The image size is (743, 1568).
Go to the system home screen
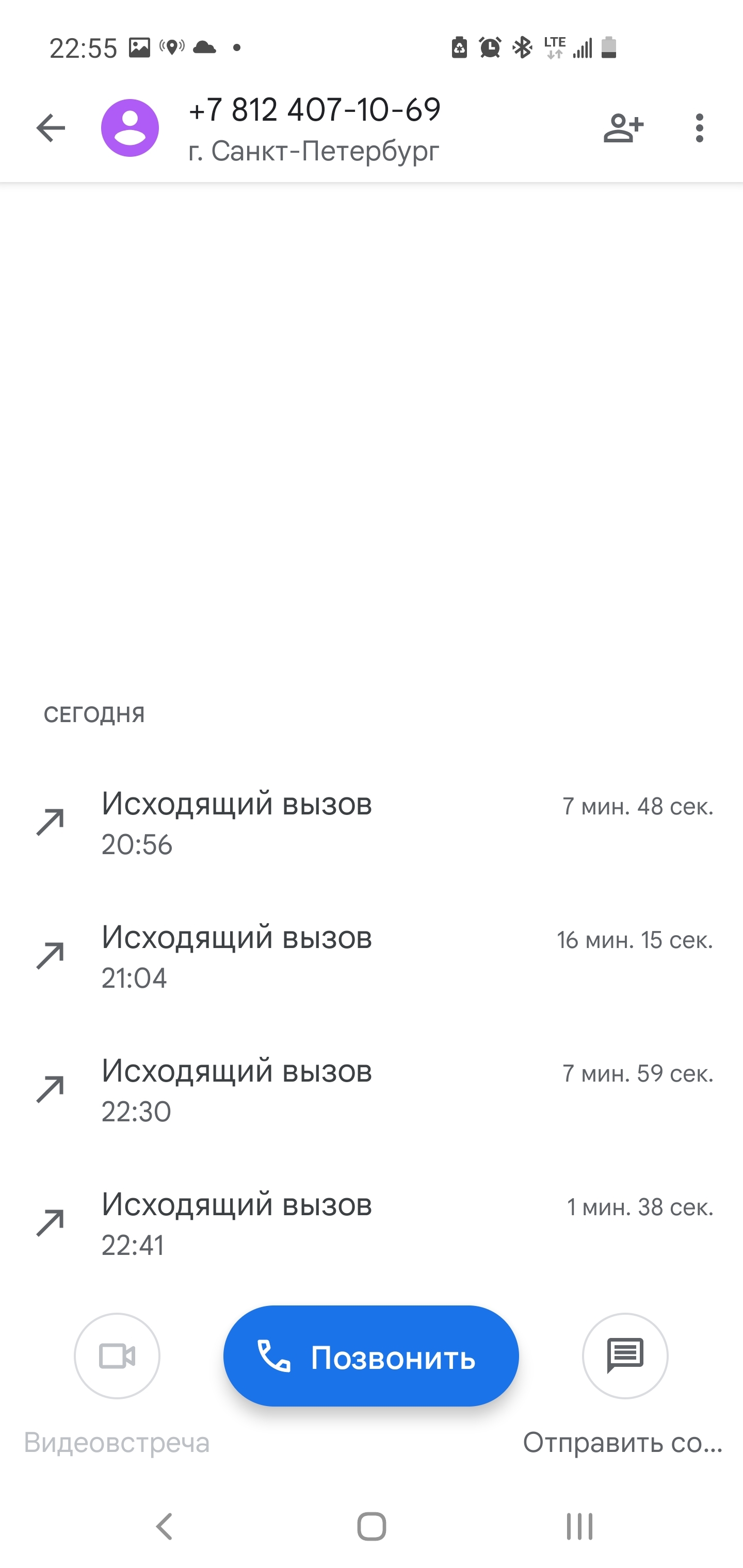pos(372,1526)
